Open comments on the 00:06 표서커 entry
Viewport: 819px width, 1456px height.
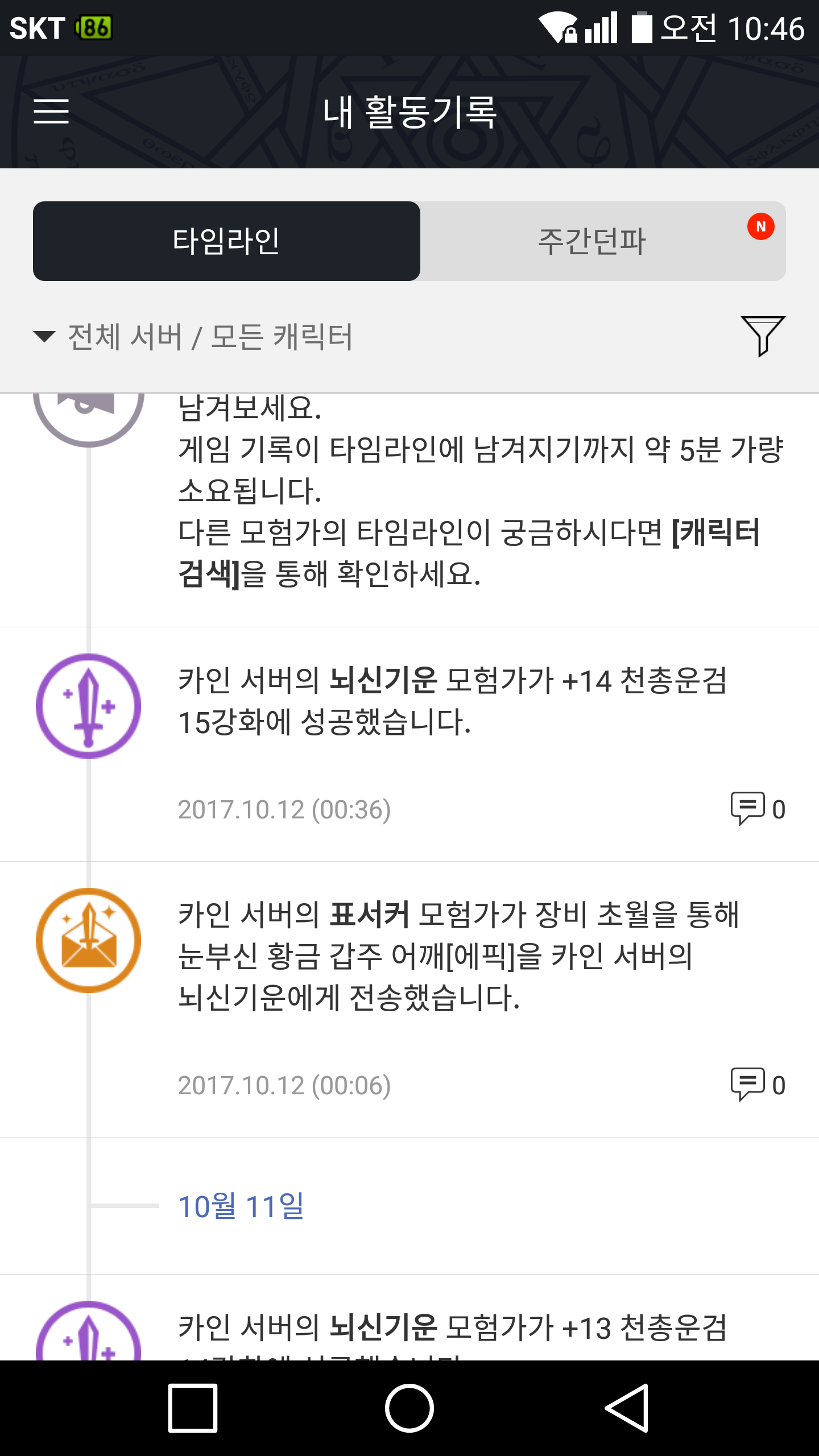tap(758, 1085)
